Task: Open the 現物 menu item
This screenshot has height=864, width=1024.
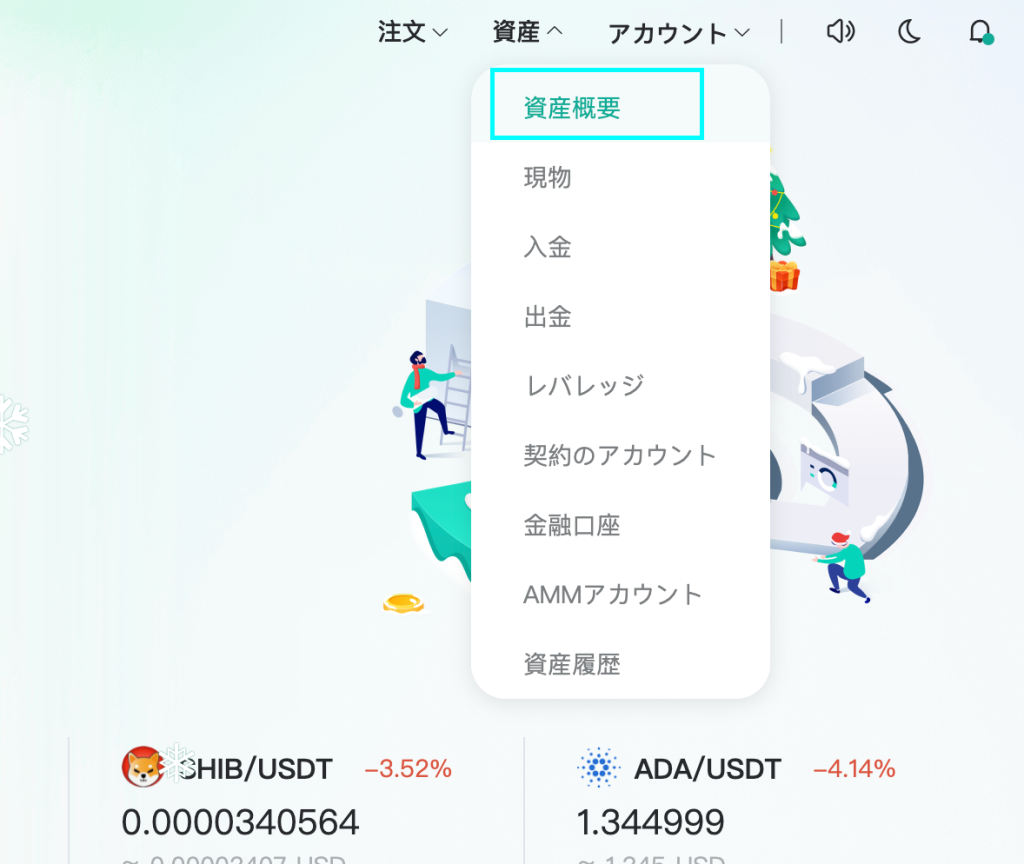Action: [548, 178]
